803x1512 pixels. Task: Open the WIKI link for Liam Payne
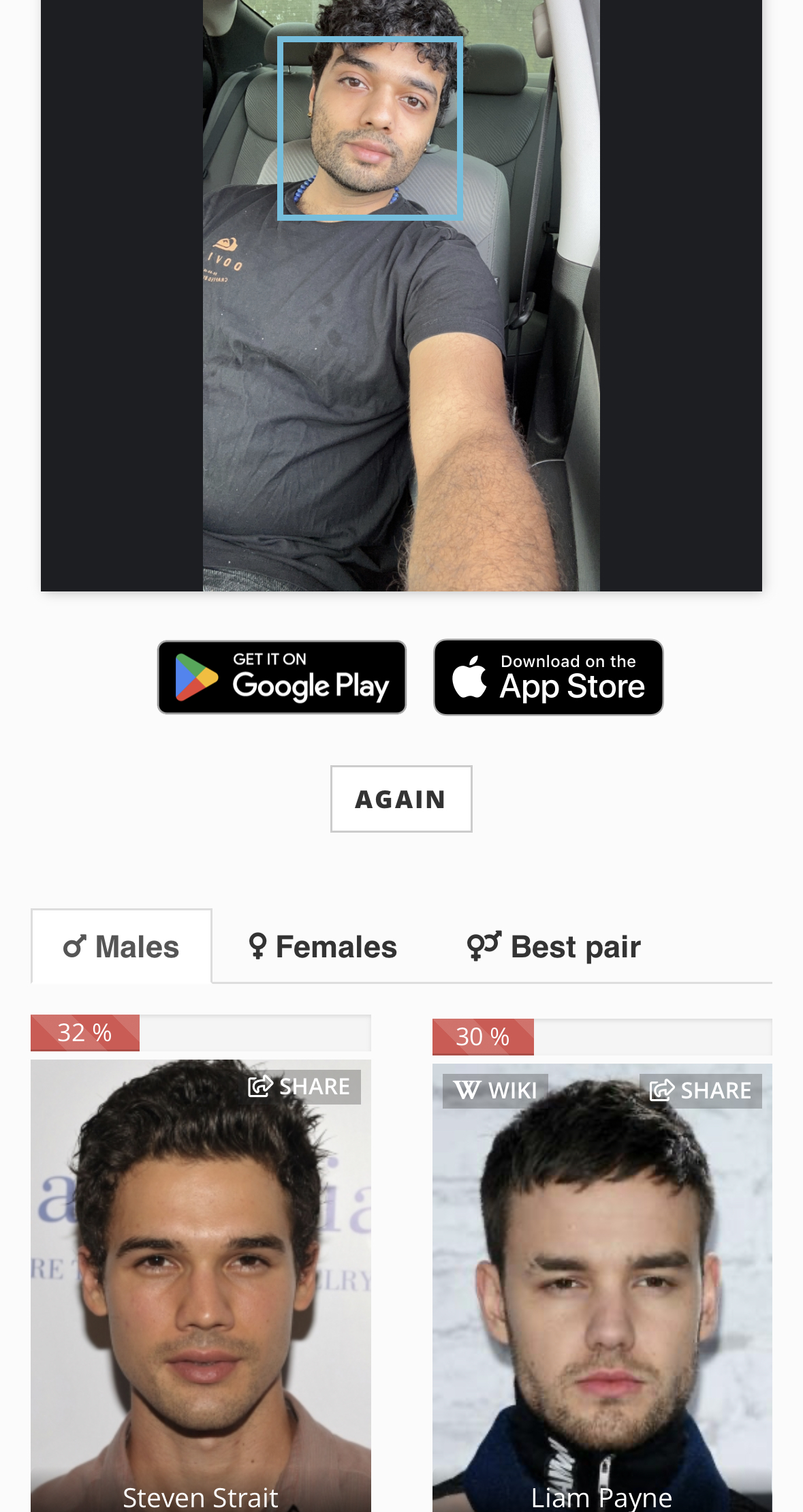click(x=495, y=1091)
